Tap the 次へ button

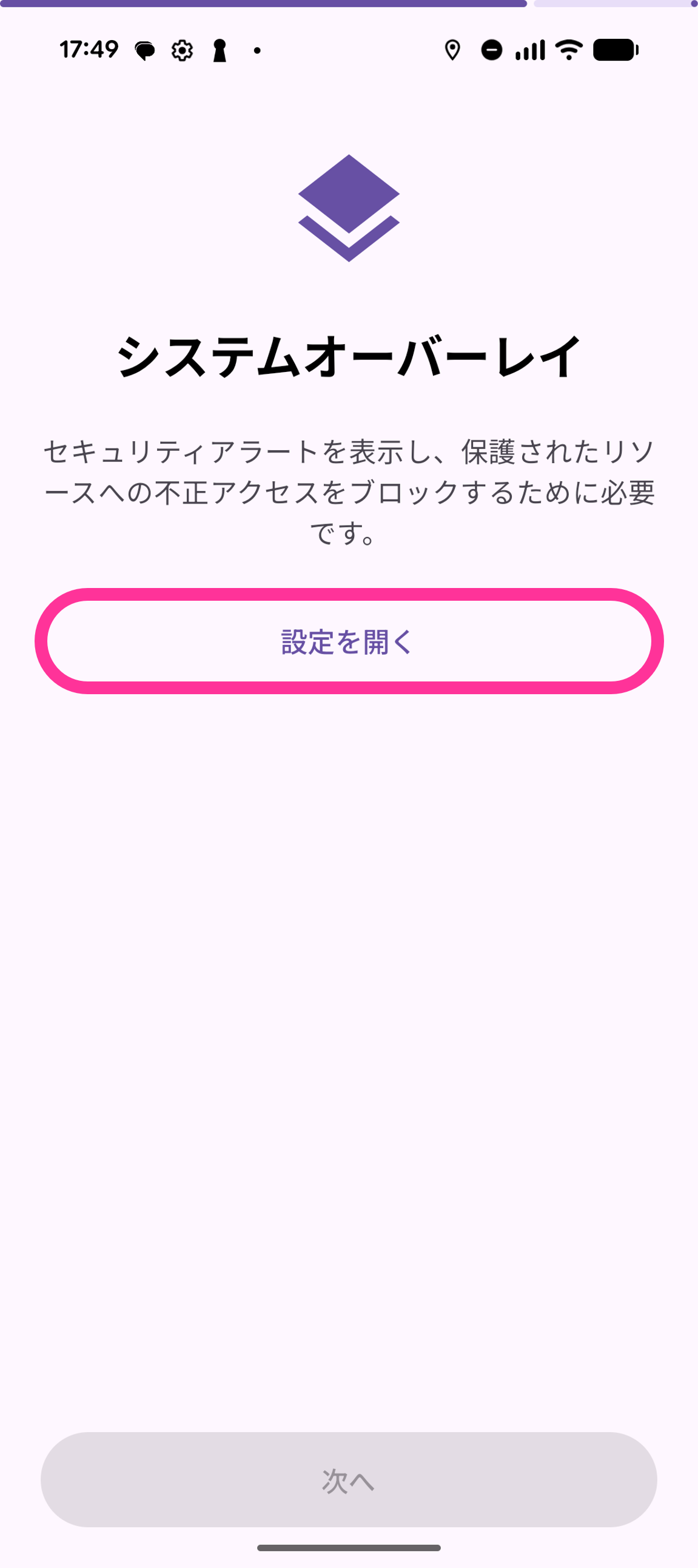point(349,1480)
